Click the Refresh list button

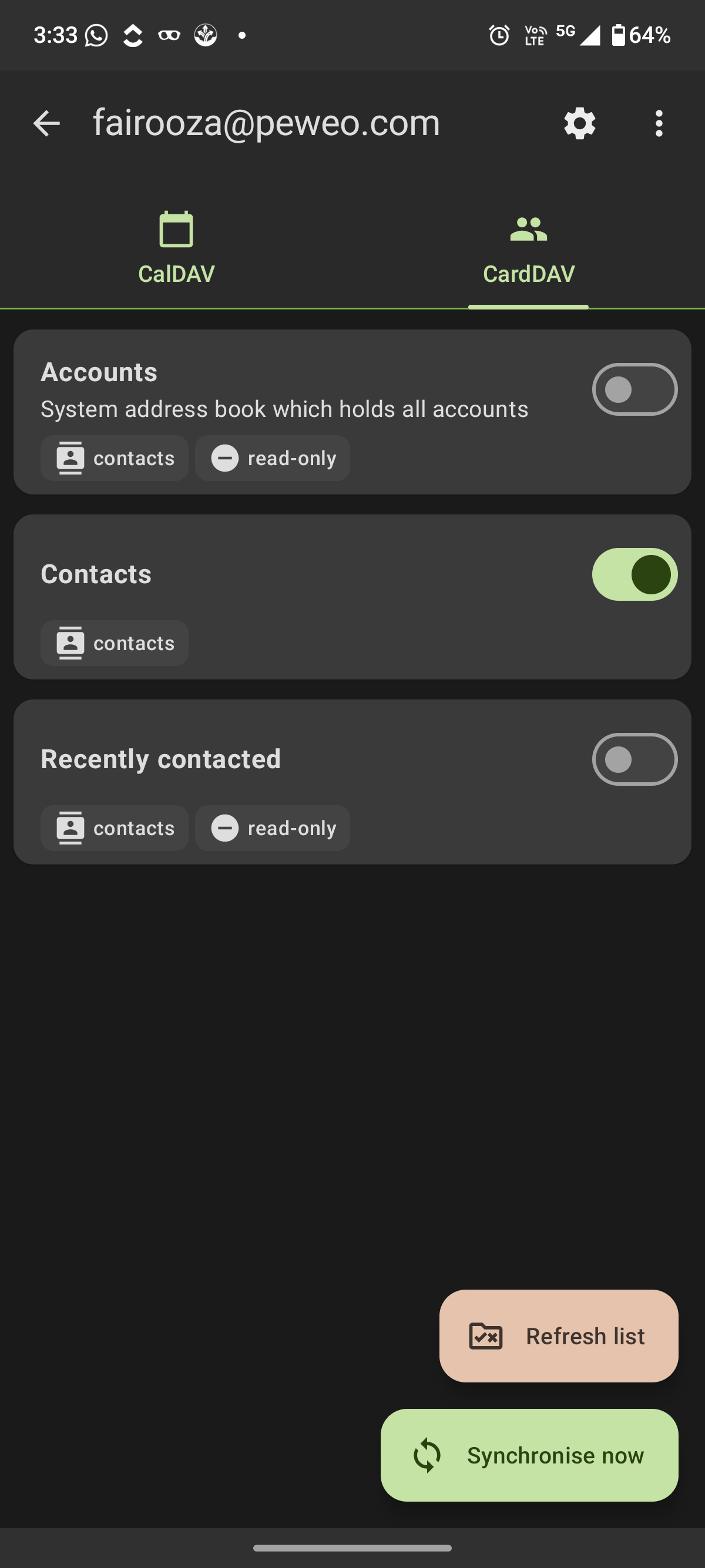(x=558, y=1336)
